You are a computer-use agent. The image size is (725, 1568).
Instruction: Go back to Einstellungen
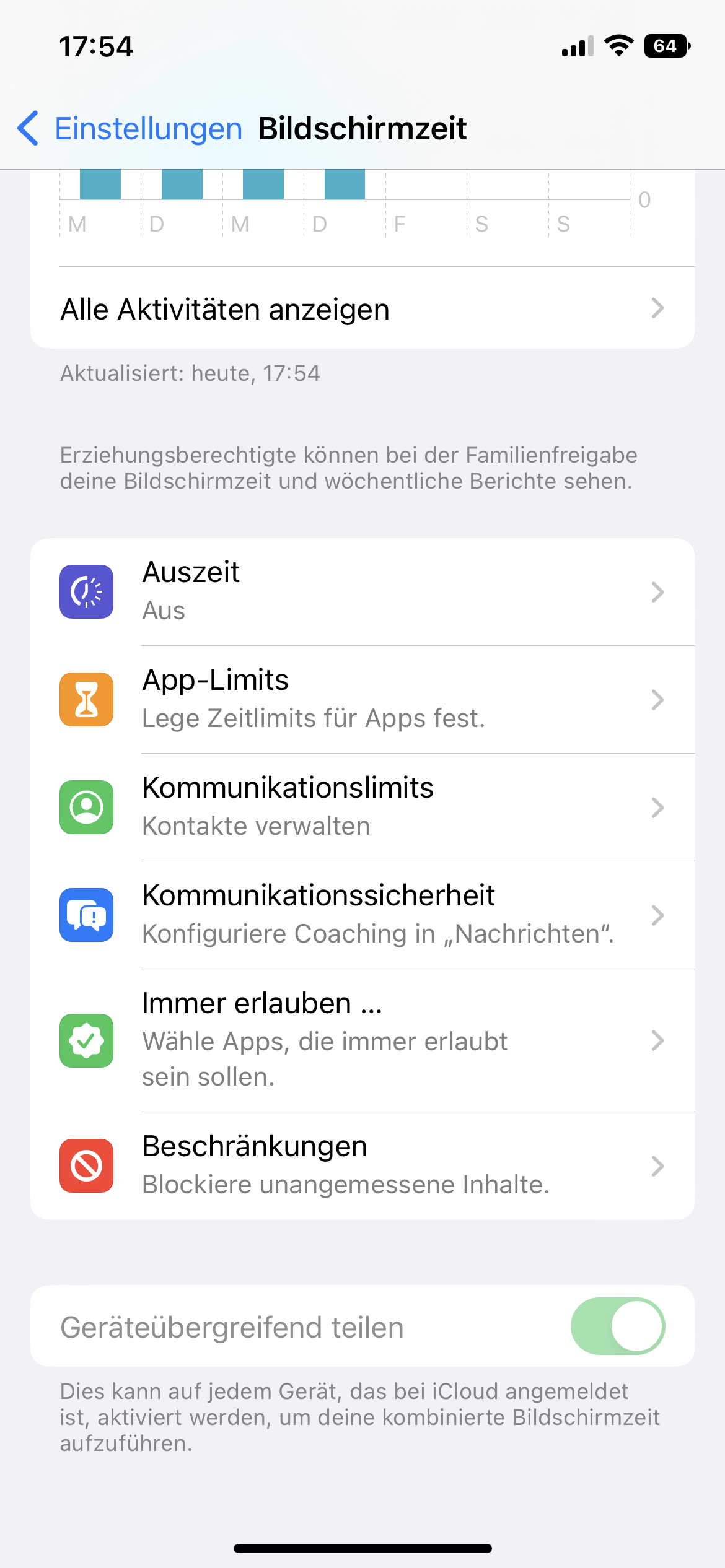[130, 129]
